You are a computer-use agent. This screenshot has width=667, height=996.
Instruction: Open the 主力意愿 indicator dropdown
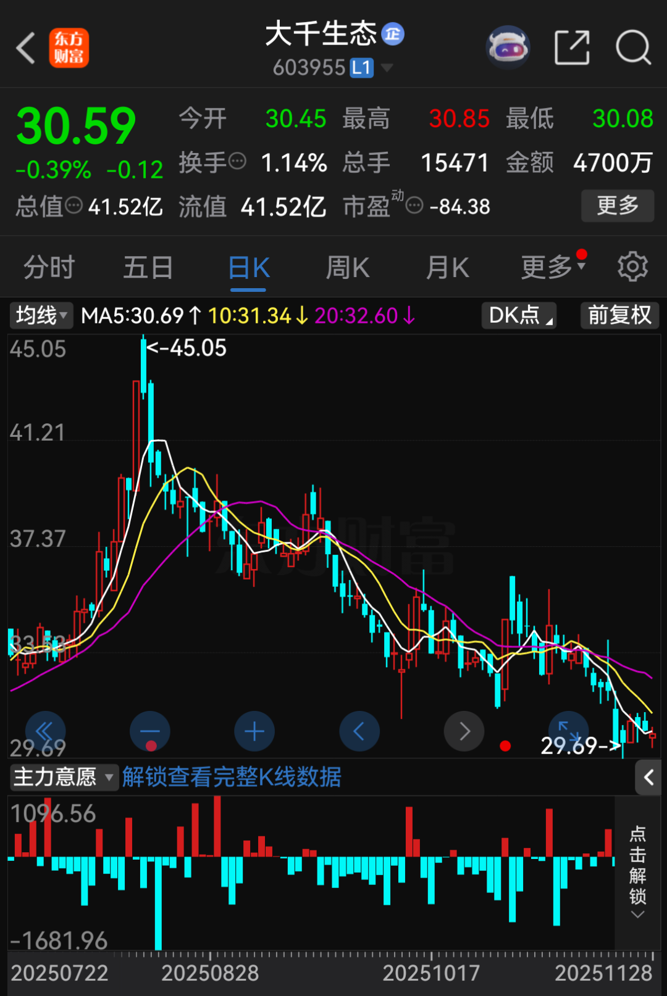(x=64, y=777)
